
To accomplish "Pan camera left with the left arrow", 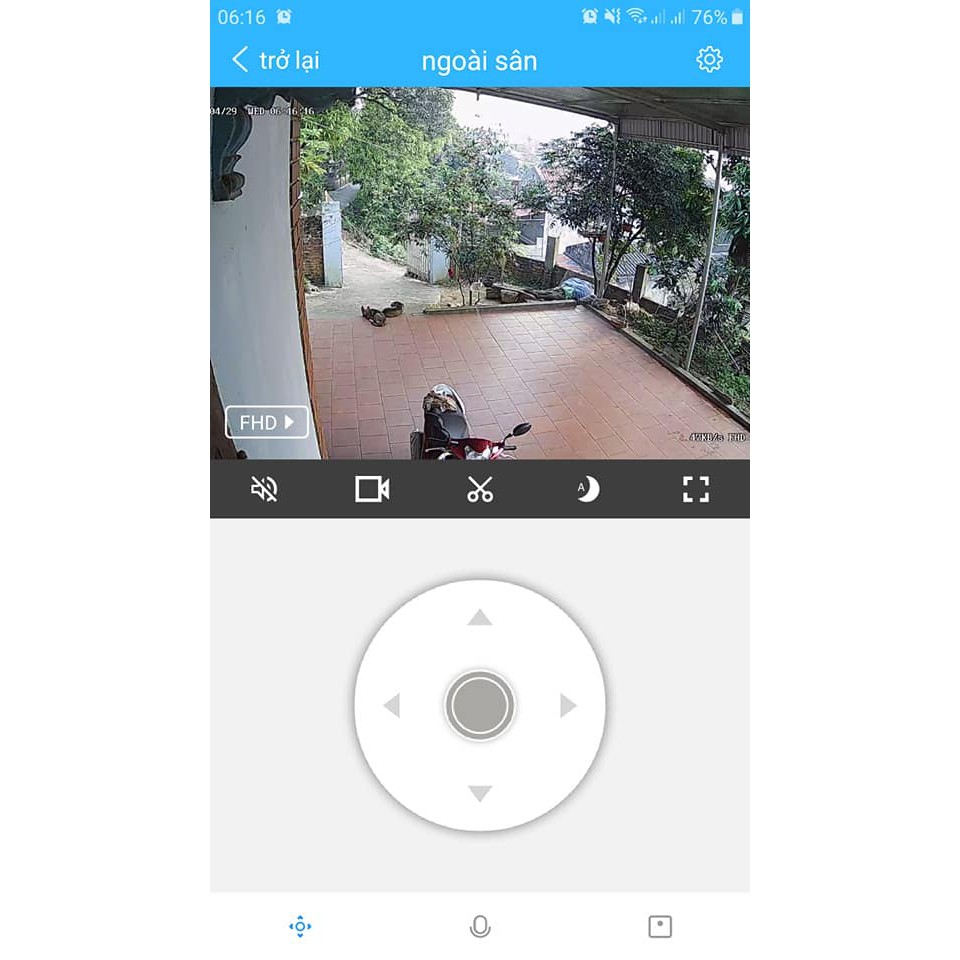I will click(392, 706).
